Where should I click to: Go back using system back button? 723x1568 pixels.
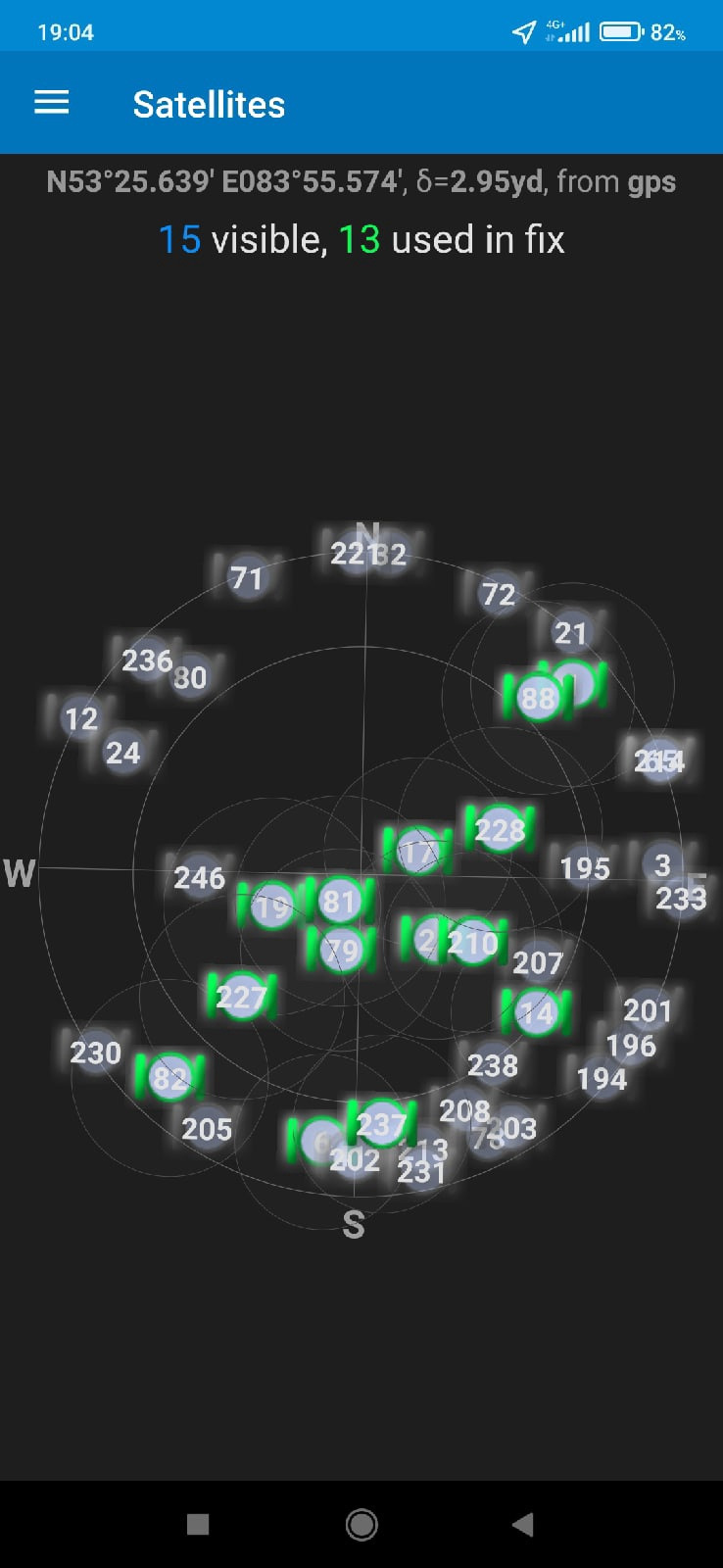523,1524
